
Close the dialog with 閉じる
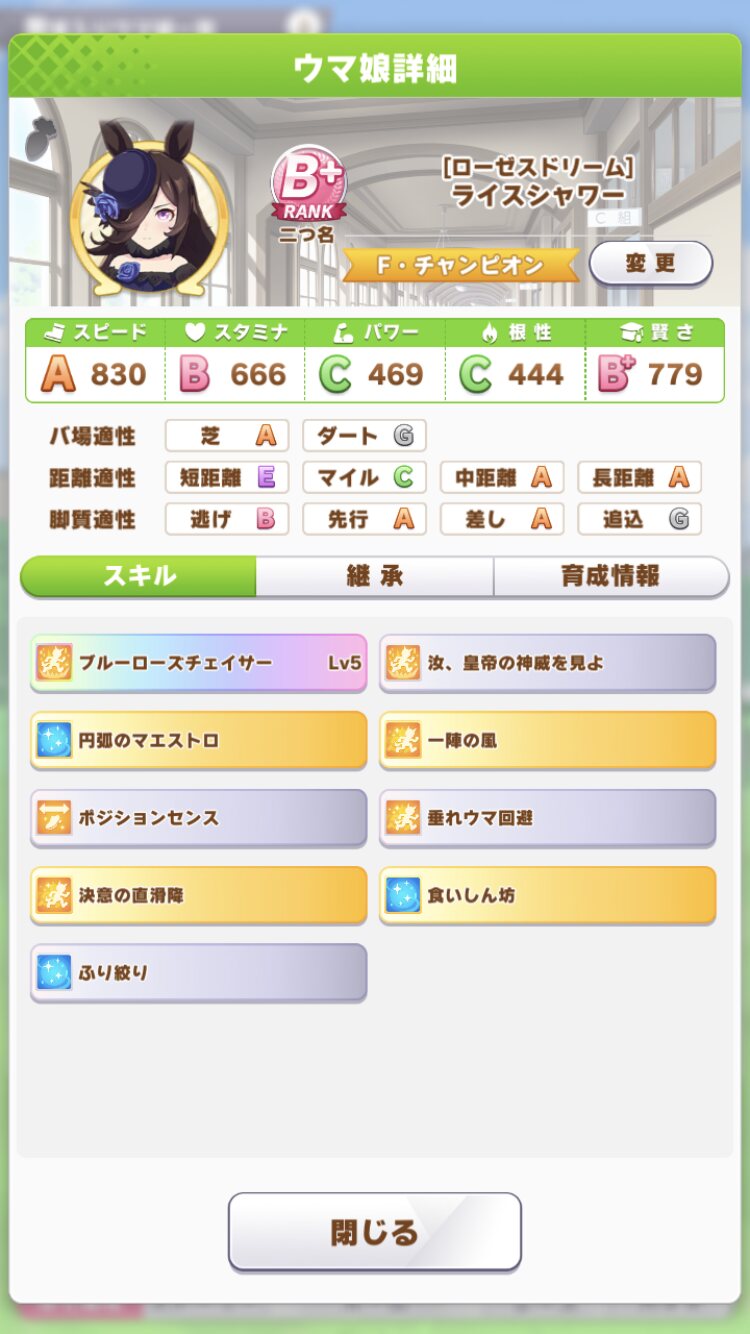coord(375,1231)
